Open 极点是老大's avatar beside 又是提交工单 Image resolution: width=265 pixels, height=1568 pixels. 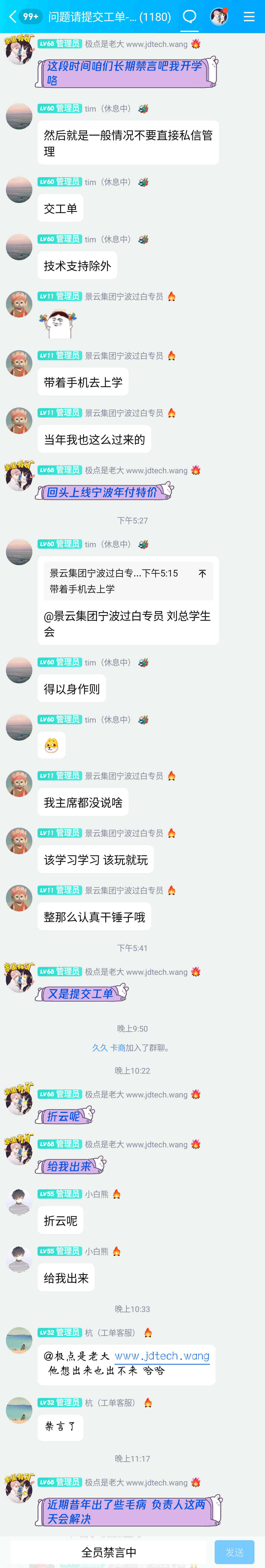tap(19, 979)
